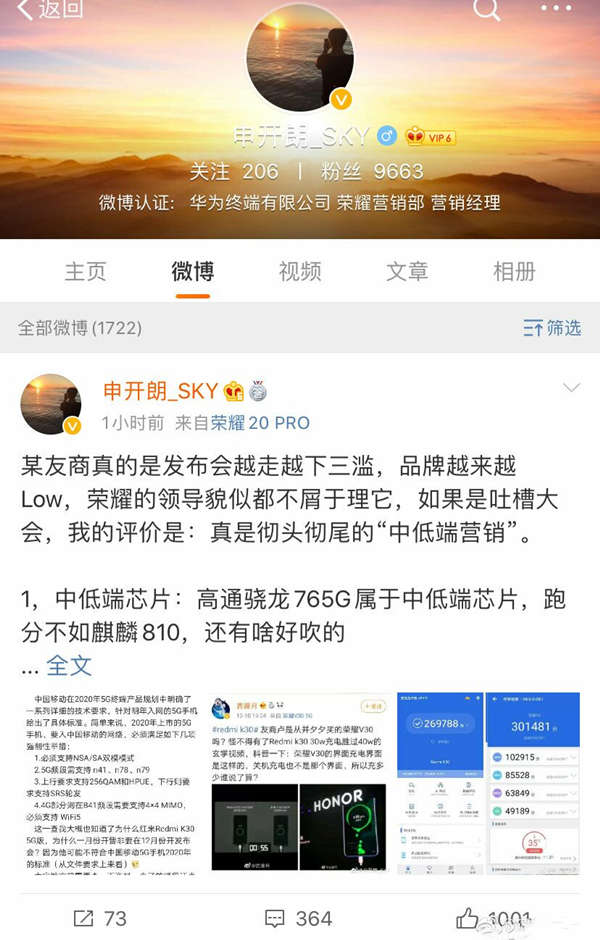Screen dimensions: 600x940
Task: Like the post with the thumbs-up icon
Action: pyautogui.click(x=490, y=919)
